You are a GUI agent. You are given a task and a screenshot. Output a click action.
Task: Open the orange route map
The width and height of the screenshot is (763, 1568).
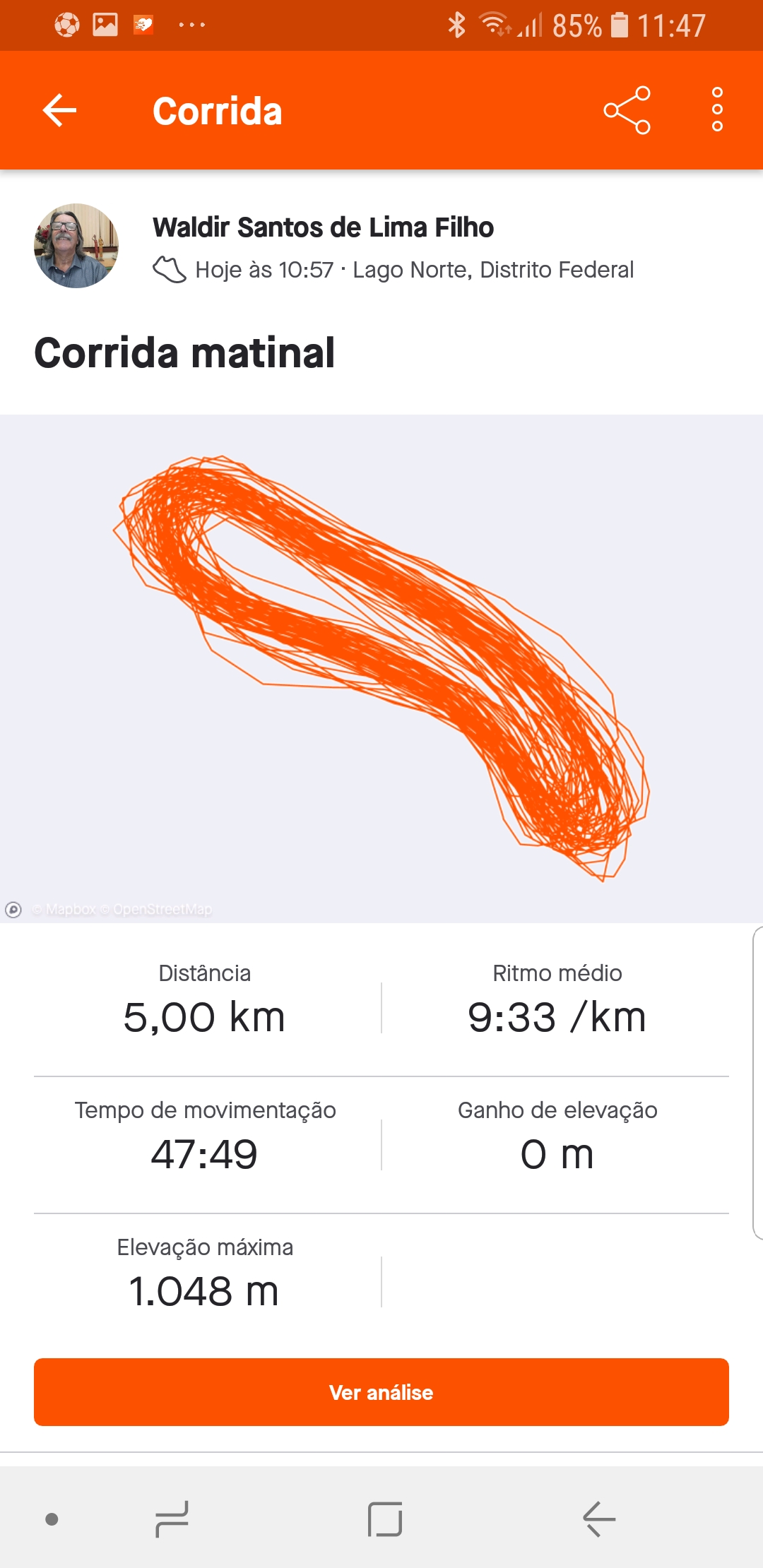381,668
